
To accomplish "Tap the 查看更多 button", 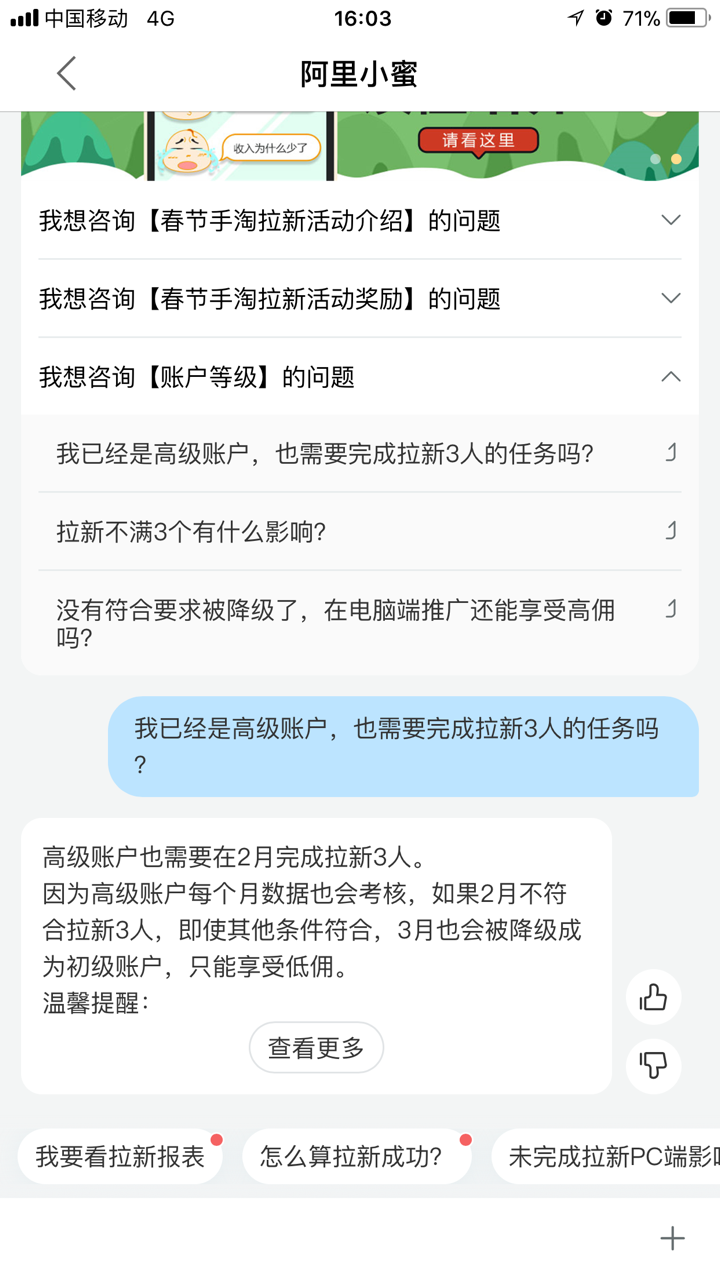I will pyautogui.click(x=316, y=1047).
